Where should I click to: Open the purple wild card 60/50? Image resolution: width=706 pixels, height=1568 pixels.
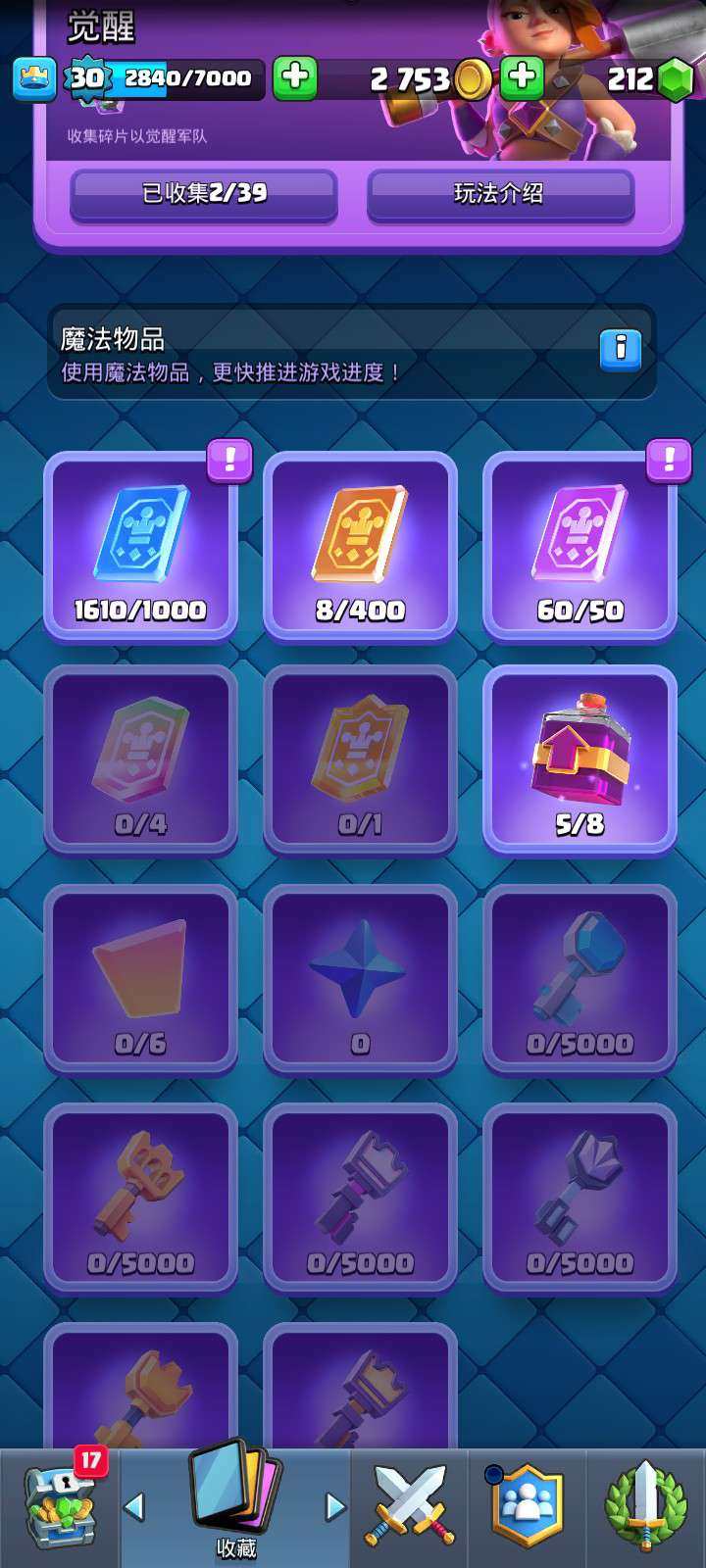pyautogui.click(x=580, y=546)
